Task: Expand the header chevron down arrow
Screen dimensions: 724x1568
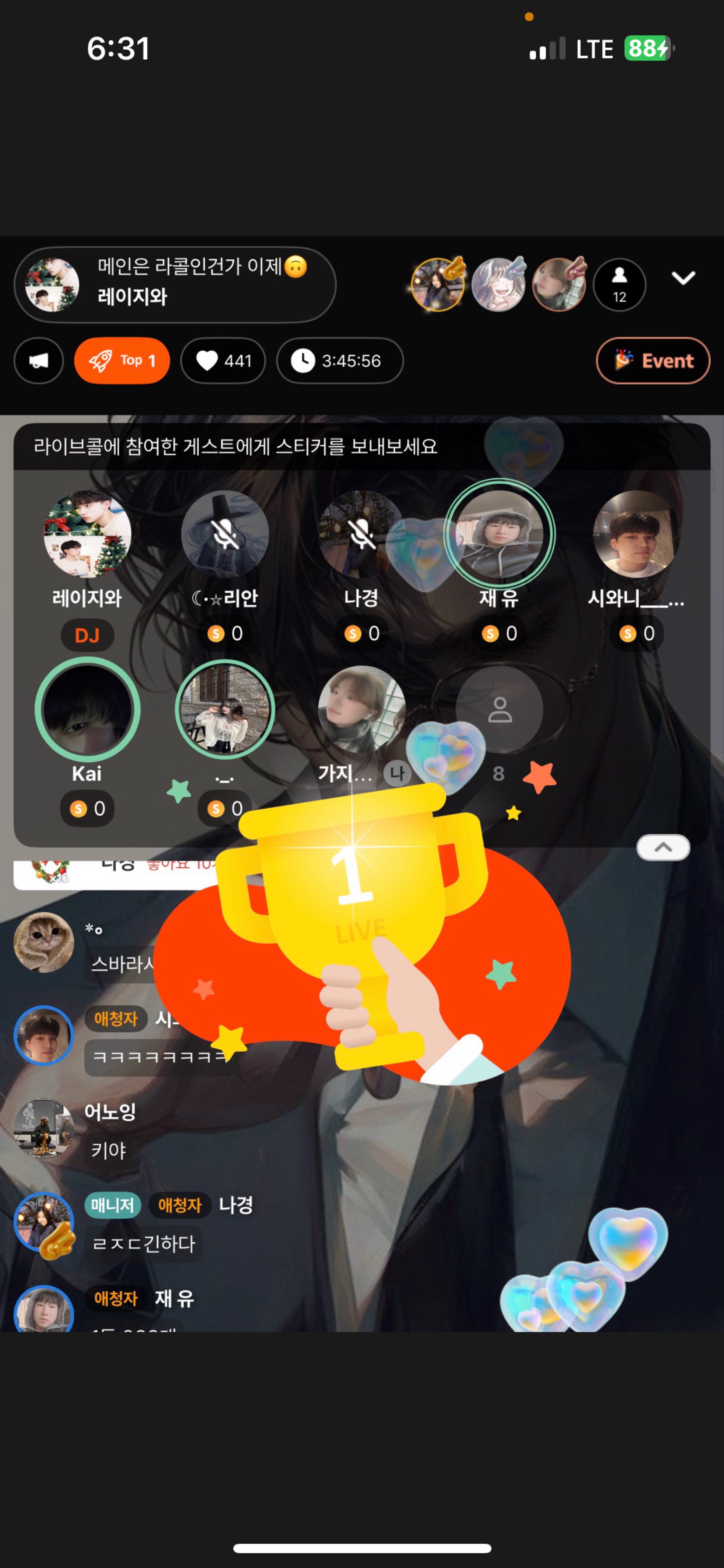Action: [683, 278]
